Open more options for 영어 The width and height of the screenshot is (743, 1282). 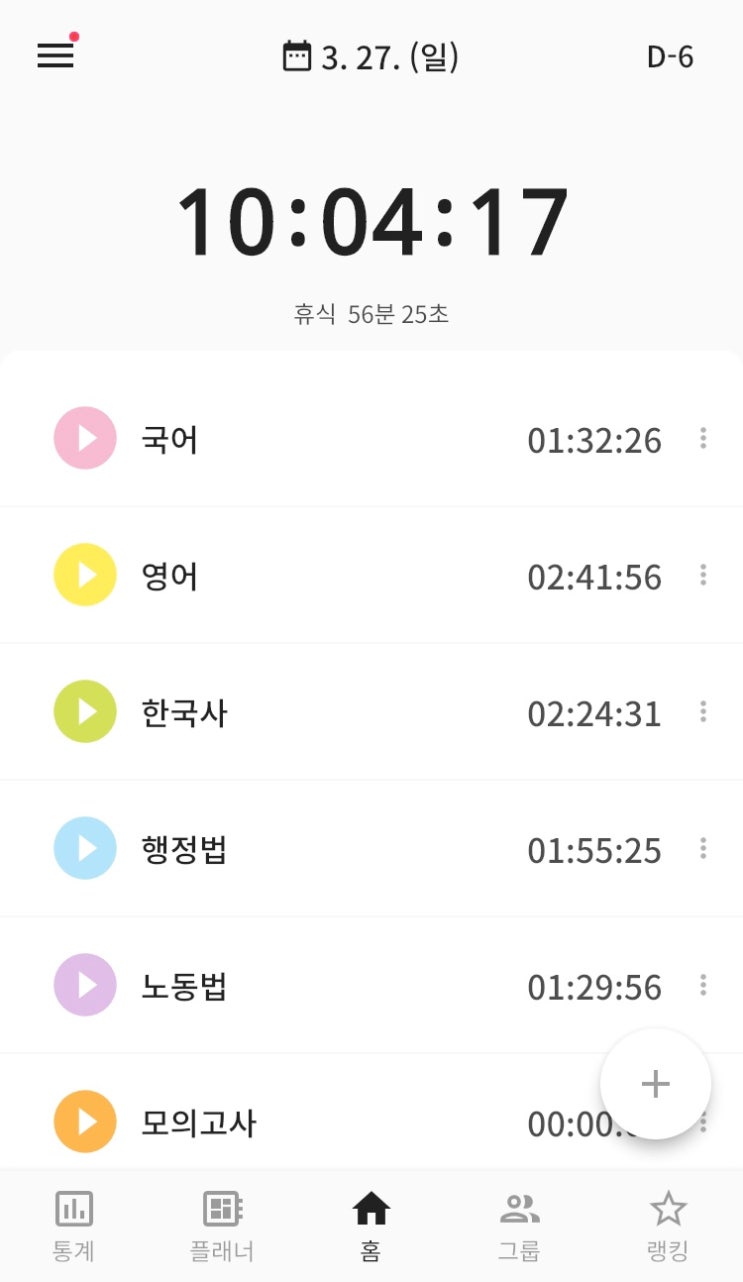(x=703, y=575)
